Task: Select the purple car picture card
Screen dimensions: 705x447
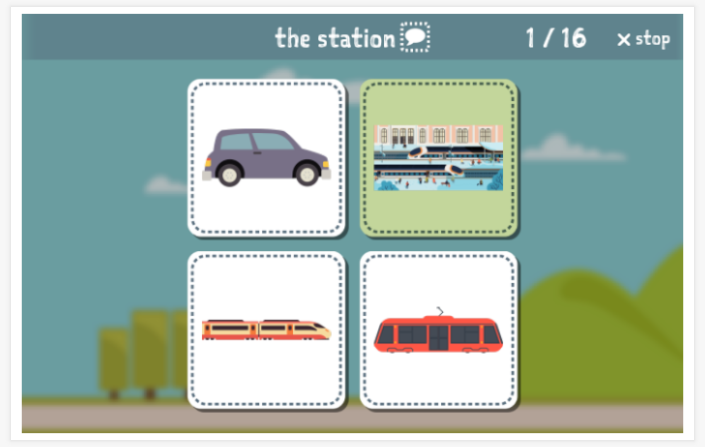Action: pyautogui.click(x=266, y=158)
